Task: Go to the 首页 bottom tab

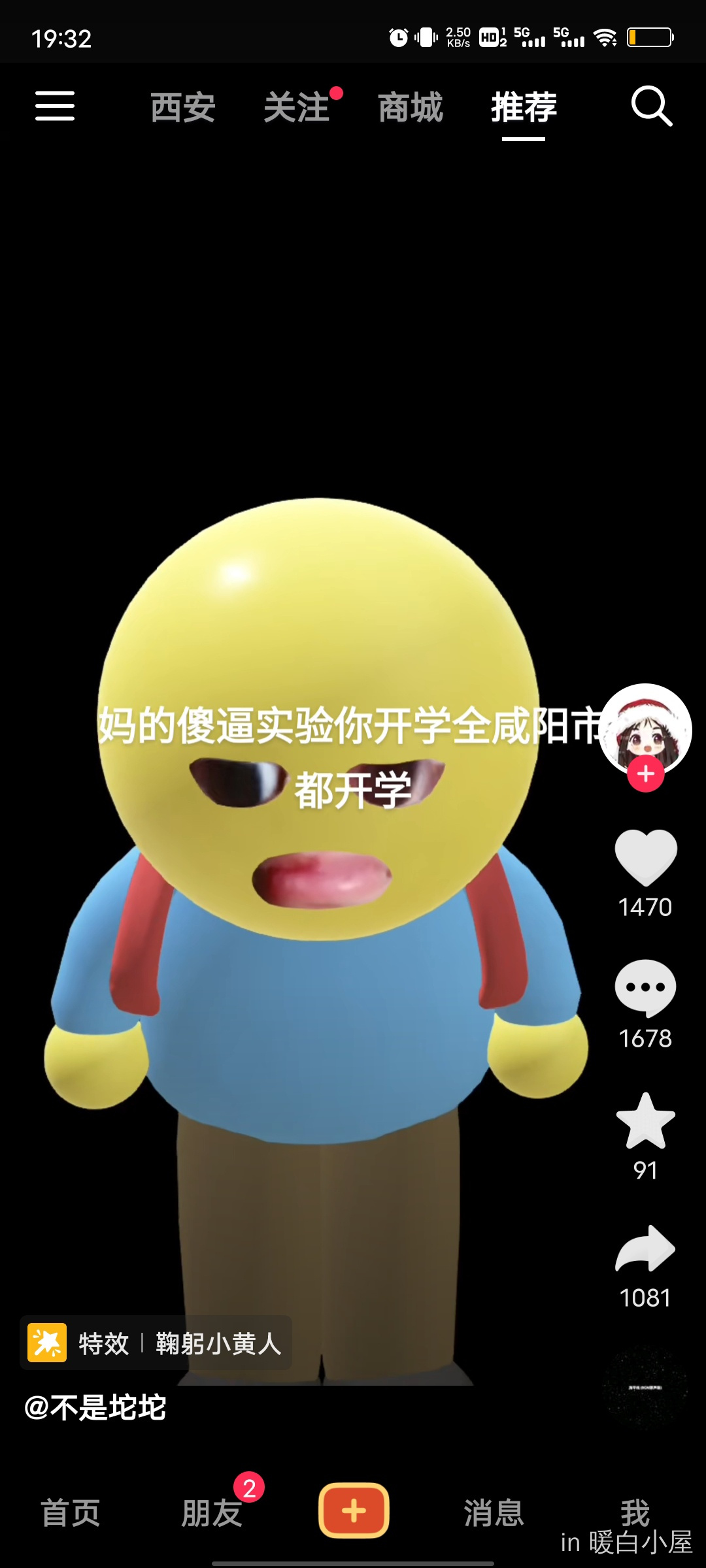Action: coord(71,1513)
